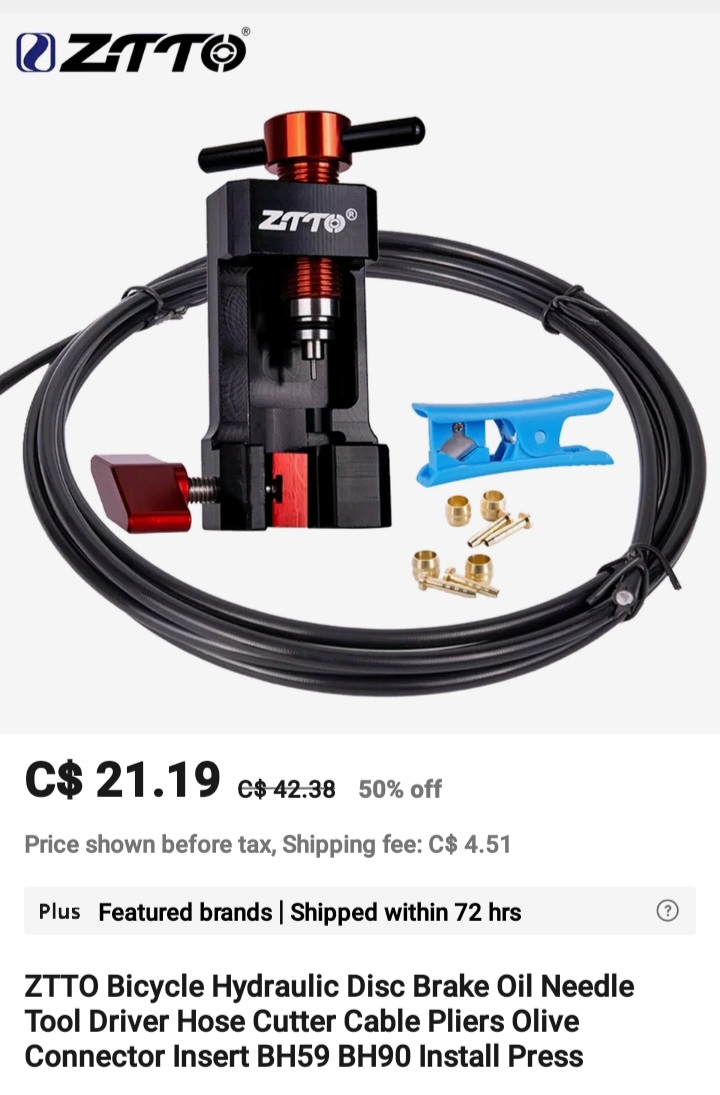Tap the red clamp block in product image

tap(140, 490)
